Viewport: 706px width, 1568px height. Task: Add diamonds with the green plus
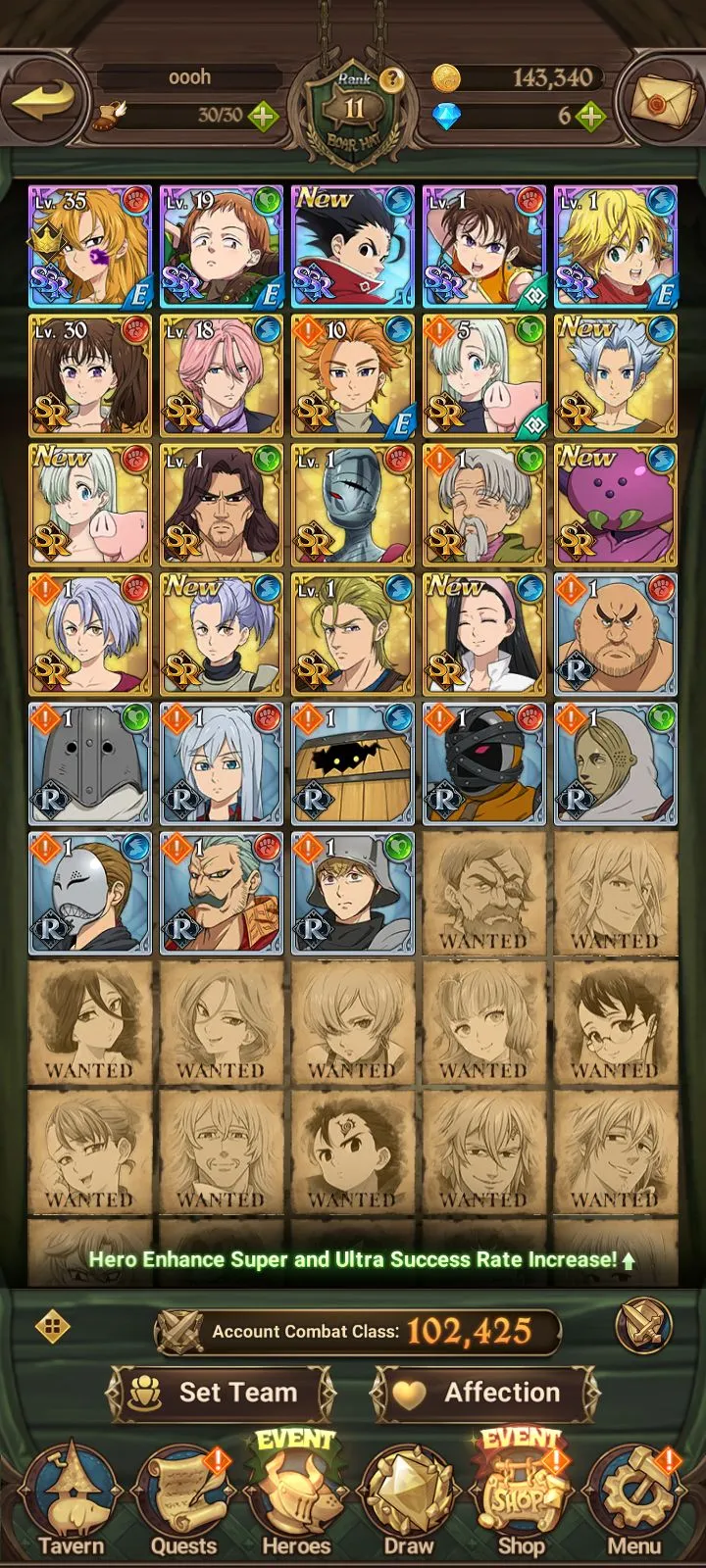(589, 116)
